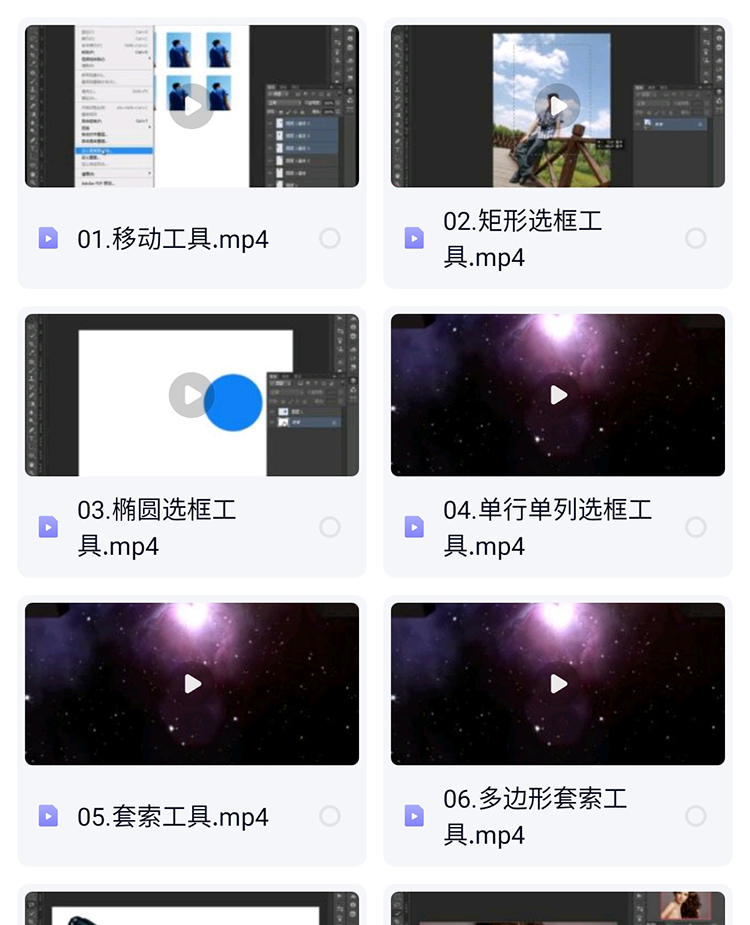This screenshot has height=925, width=750.
Task: Select the 05.套索工具.mp4 file checkbox
Action: tap(330, 816)
